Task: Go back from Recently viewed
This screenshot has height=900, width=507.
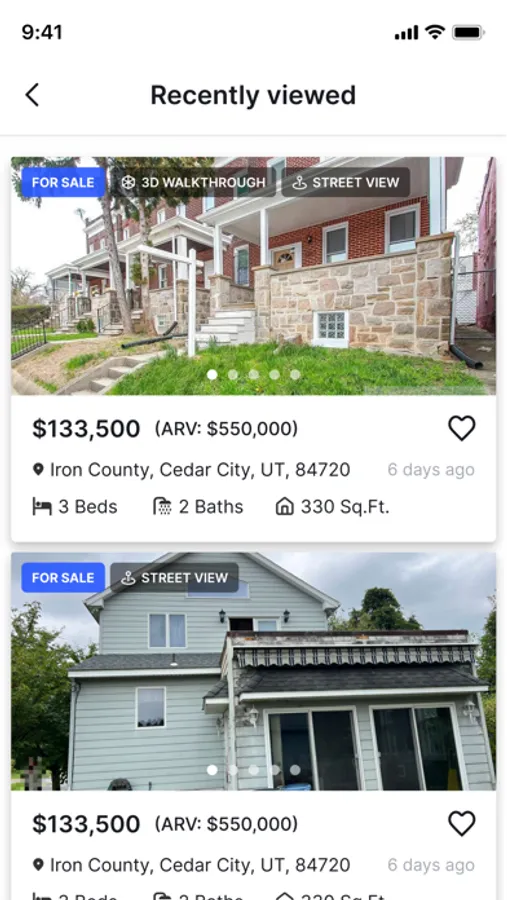Action: point(32,95)
